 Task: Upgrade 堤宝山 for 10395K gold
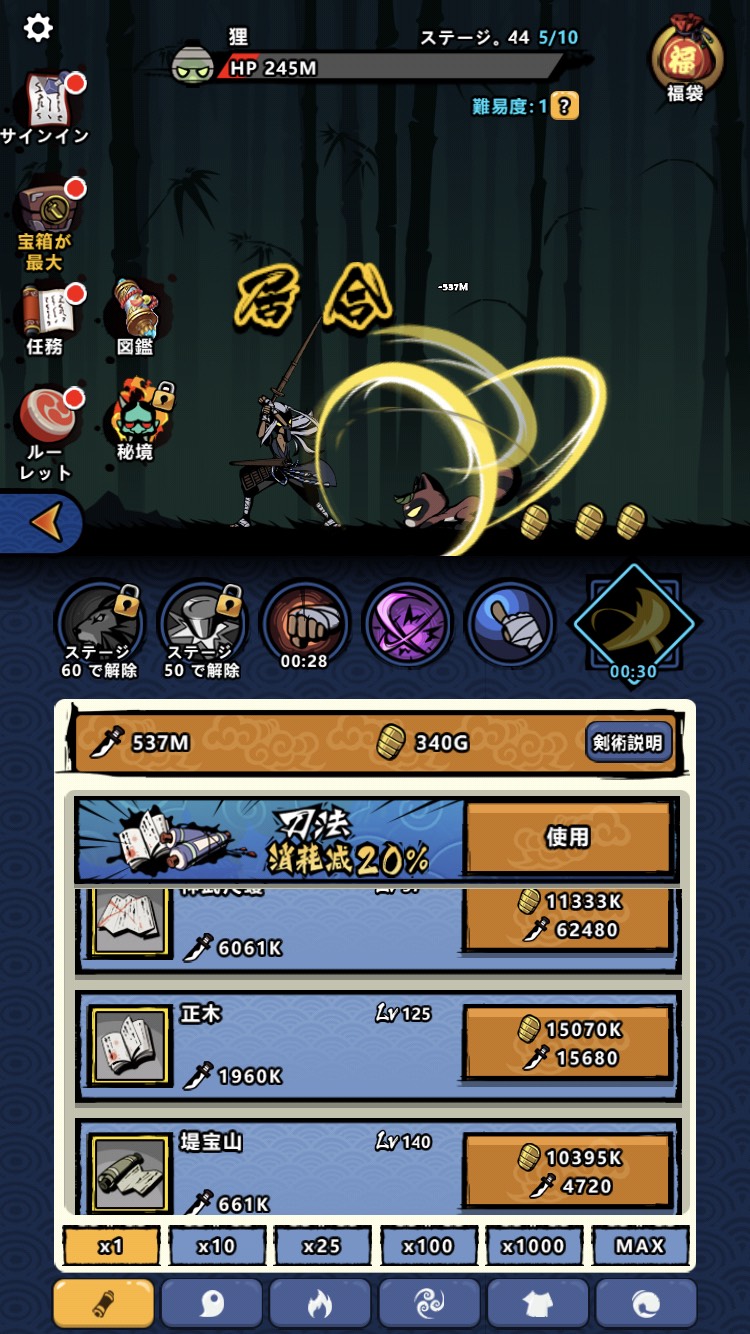pos(568,1172)
